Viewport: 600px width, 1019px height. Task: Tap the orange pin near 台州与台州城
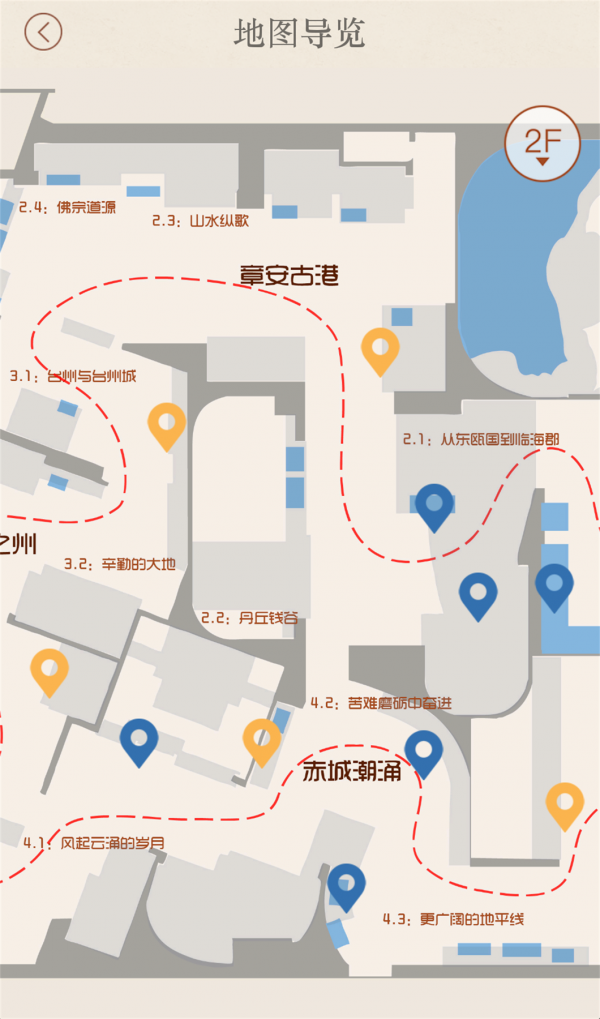pos(166,424)
